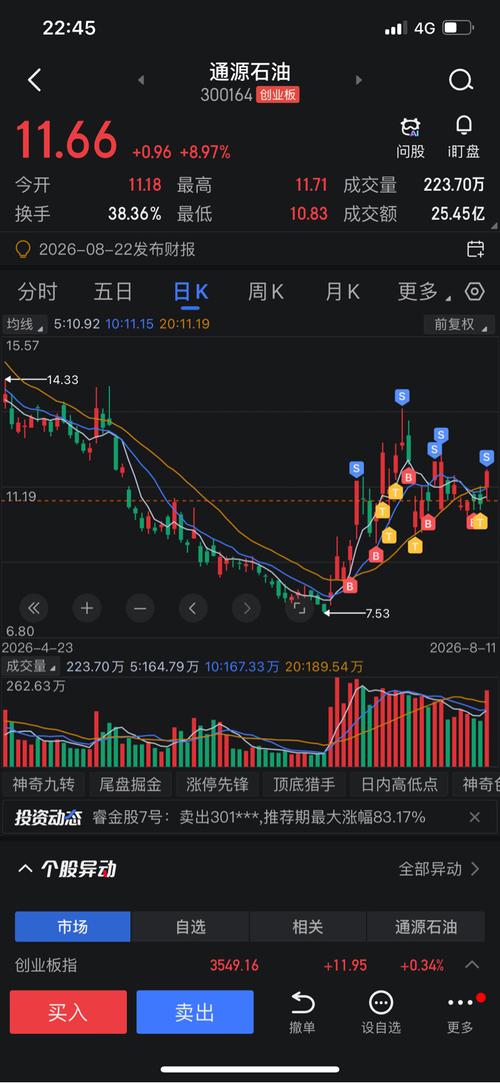Select the 神奇九转 indicator chip
This screenshot has width=500, height=1083.
pyautogui.click(x=43, y=784)
